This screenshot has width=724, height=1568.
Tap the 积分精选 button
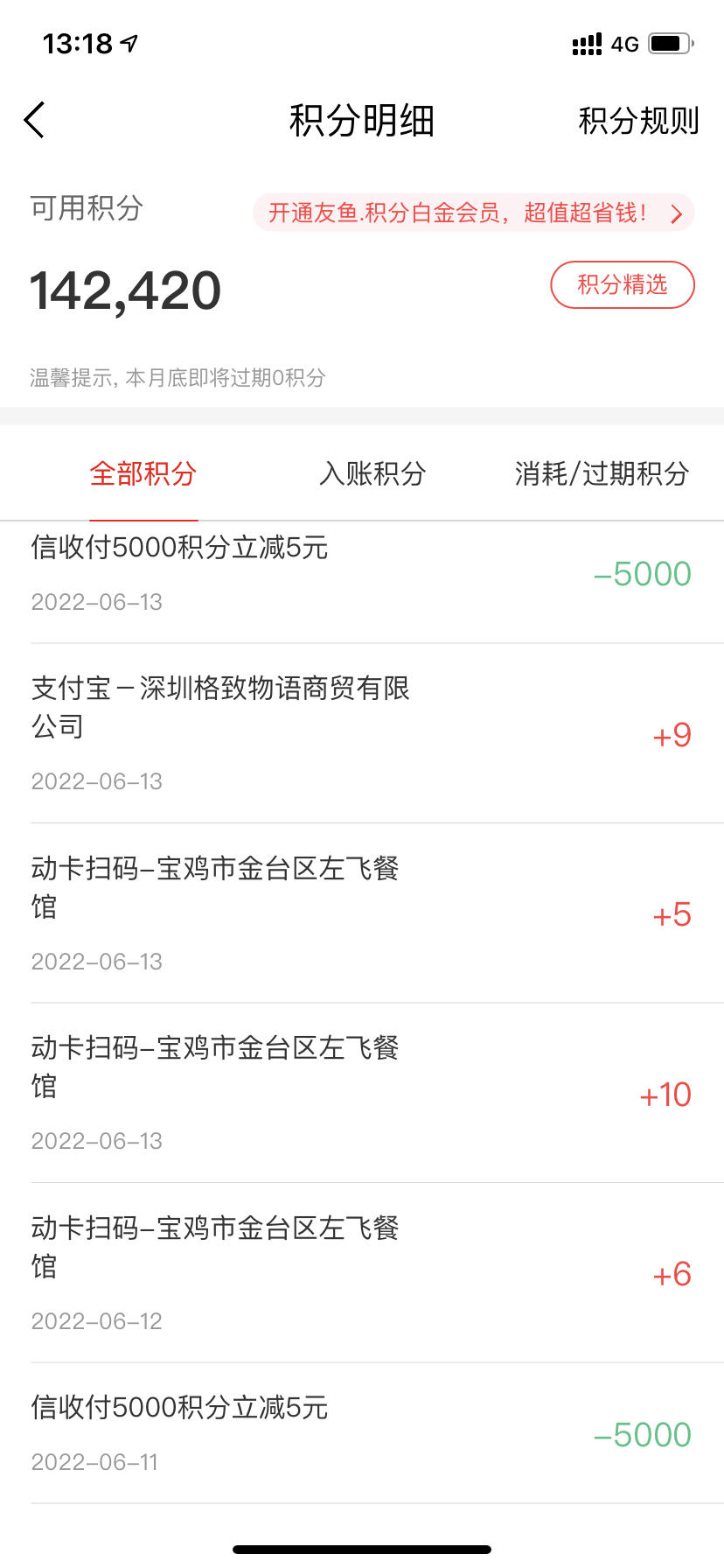[x=623, y=284]
